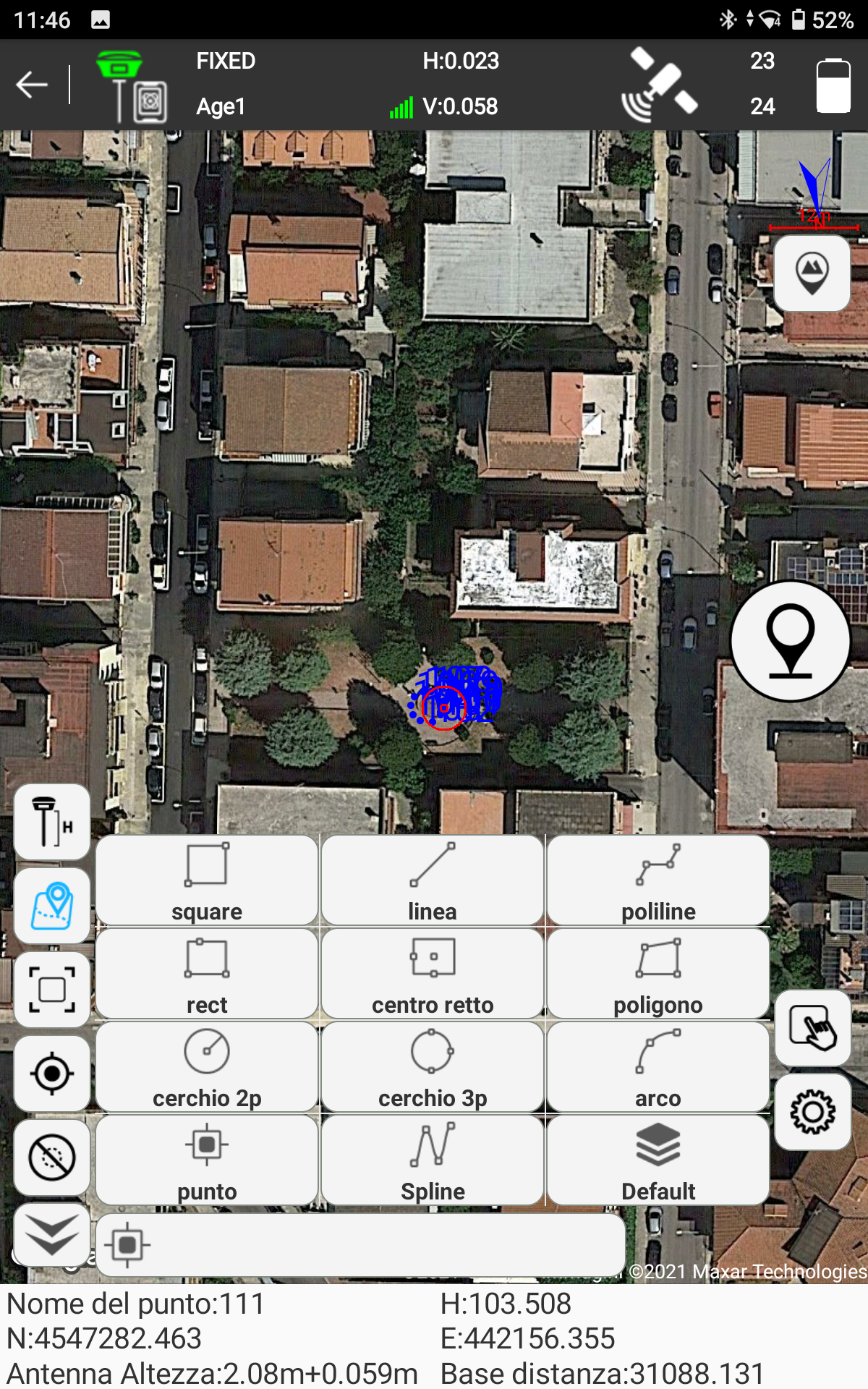The height and width of the screenshot is (1389, 868).
Task: Open the satellite information icon
Action: (x=659, y=85)
